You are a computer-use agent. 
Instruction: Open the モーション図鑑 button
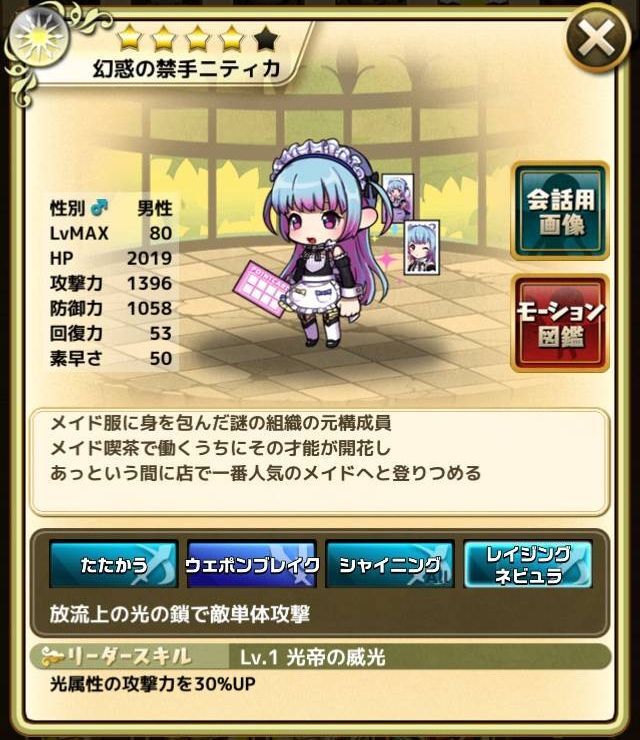coord(561,323)
